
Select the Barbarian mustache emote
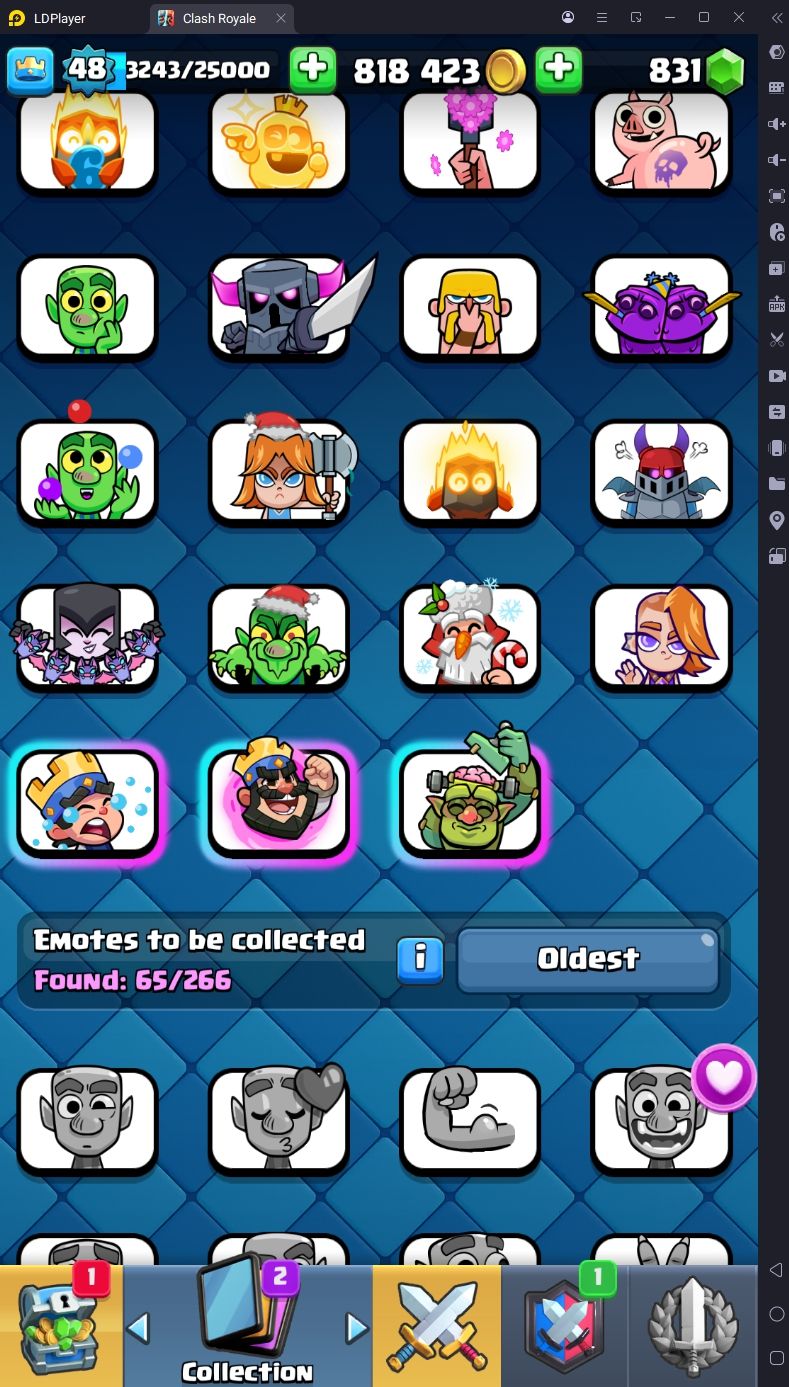470,306
